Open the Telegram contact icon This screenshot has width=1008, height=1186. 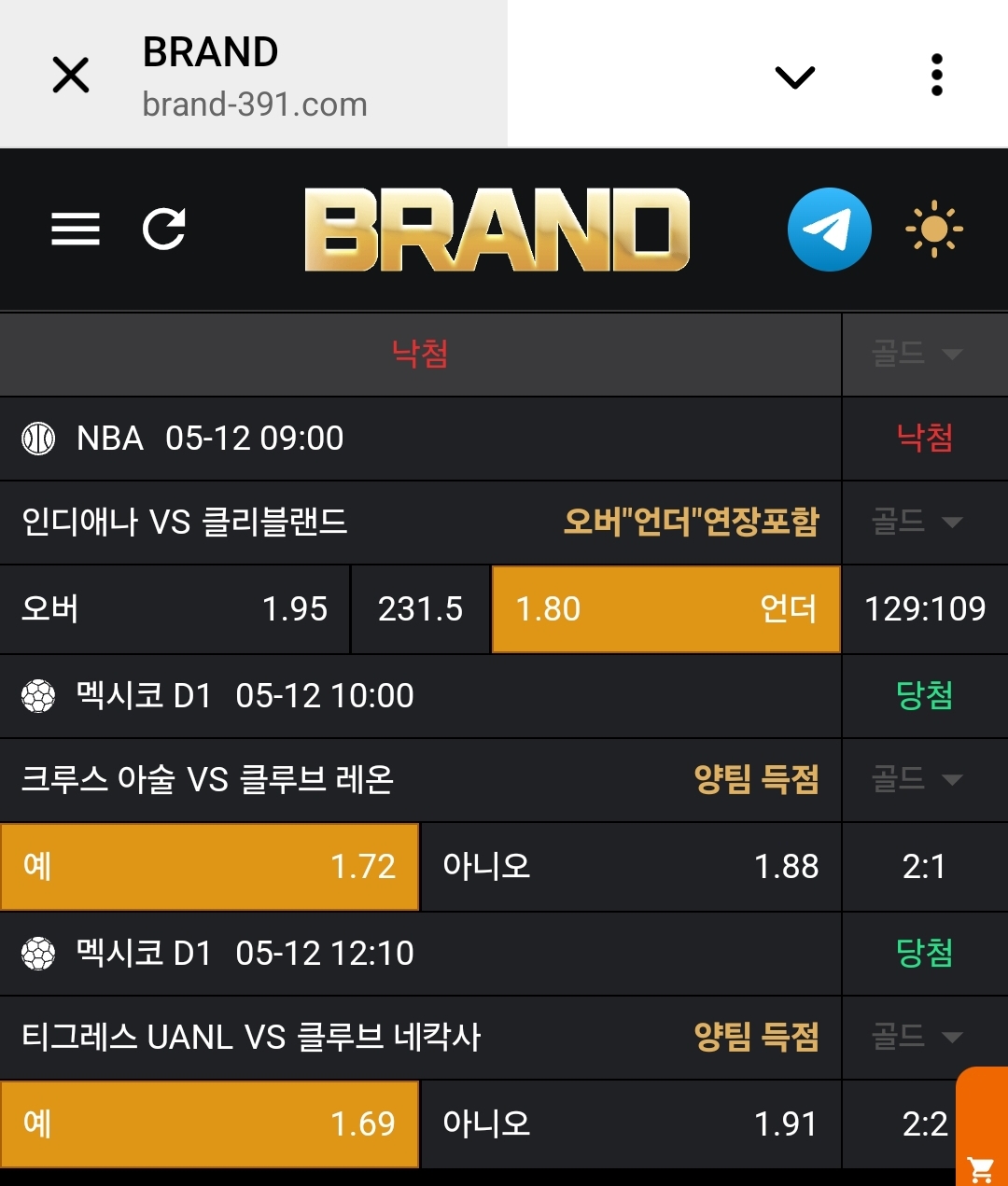(x=829, y=229)
